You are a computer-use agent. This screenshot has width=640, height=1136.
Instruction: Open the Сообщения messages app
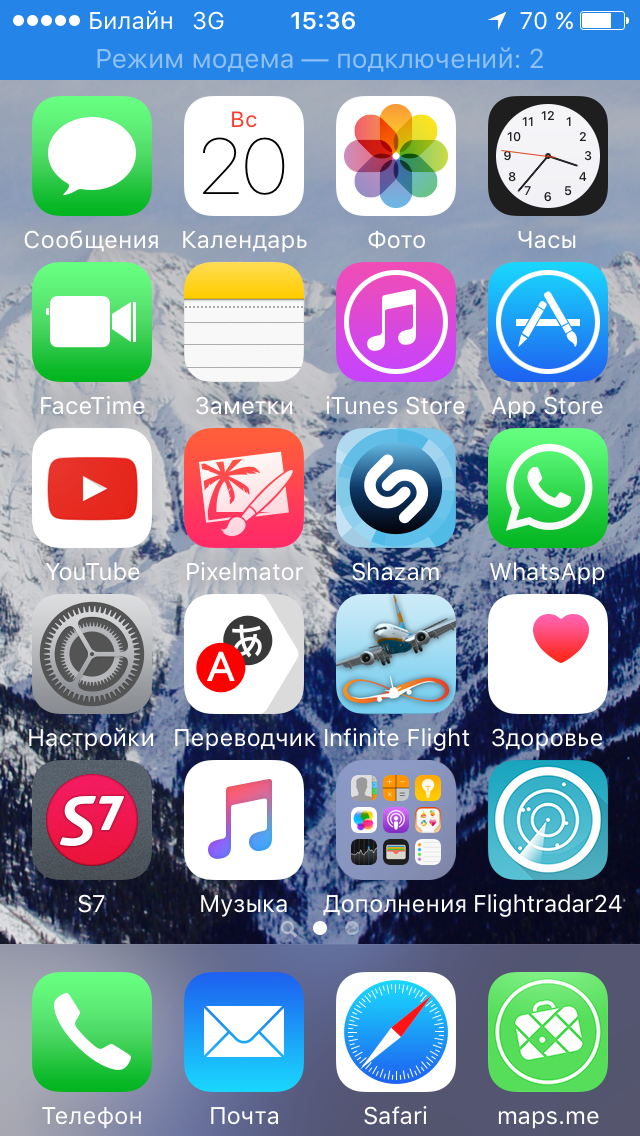pos(92,156)
